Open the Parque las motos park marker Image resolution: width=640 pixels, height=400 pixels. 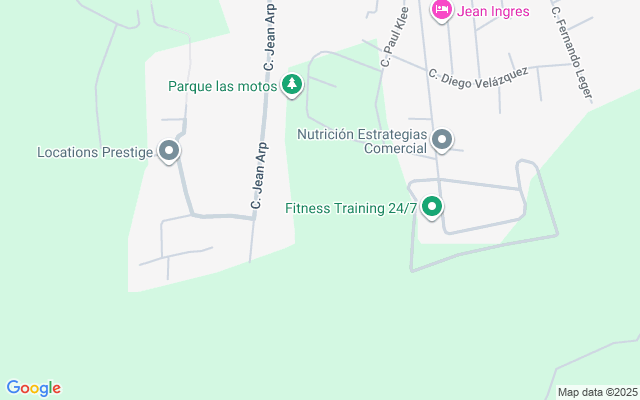(x=292, y=85)
